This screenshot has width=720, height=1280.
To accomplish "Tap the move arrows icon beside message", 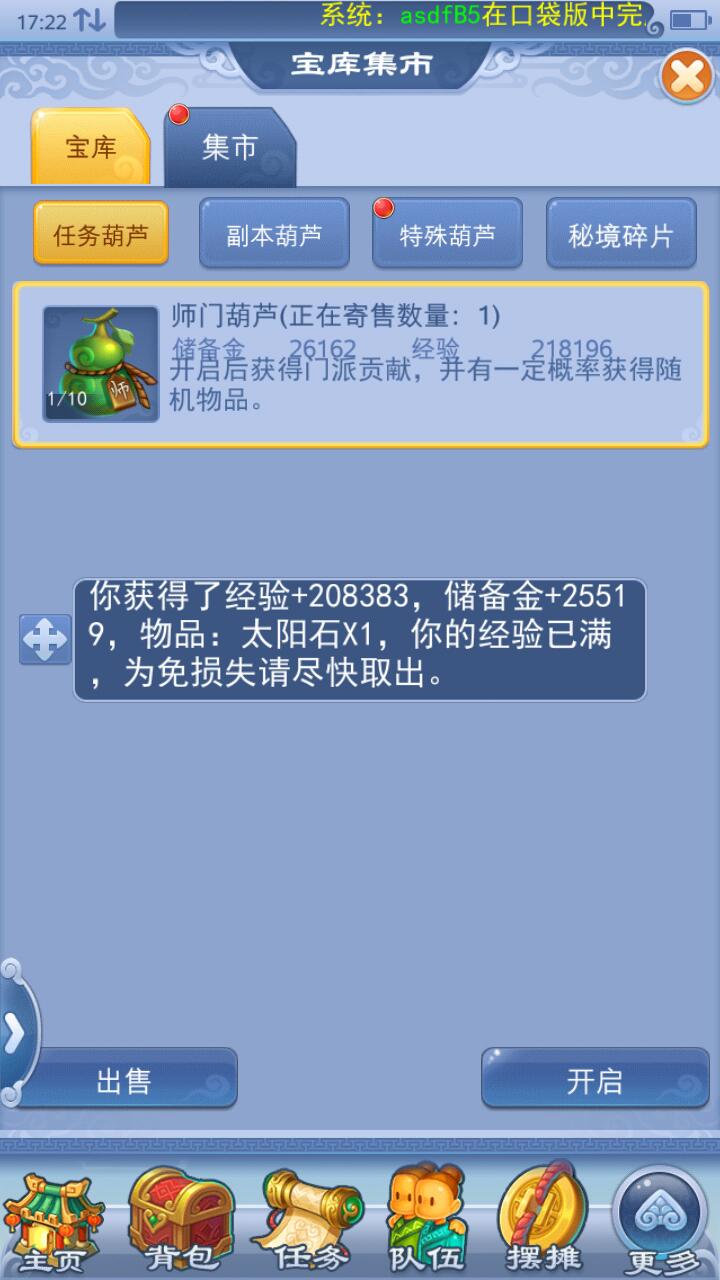I will (45, 640).
